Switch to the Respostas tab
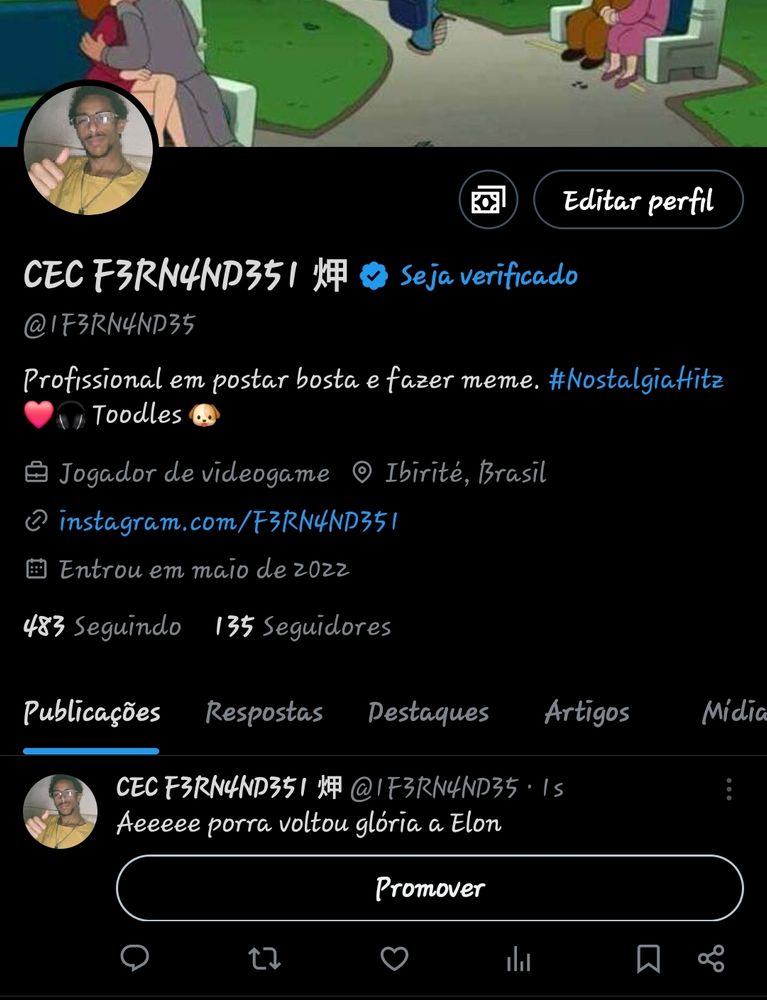Image resolution: width=767 pixels, height=1000 pixels. click(264, 712)
